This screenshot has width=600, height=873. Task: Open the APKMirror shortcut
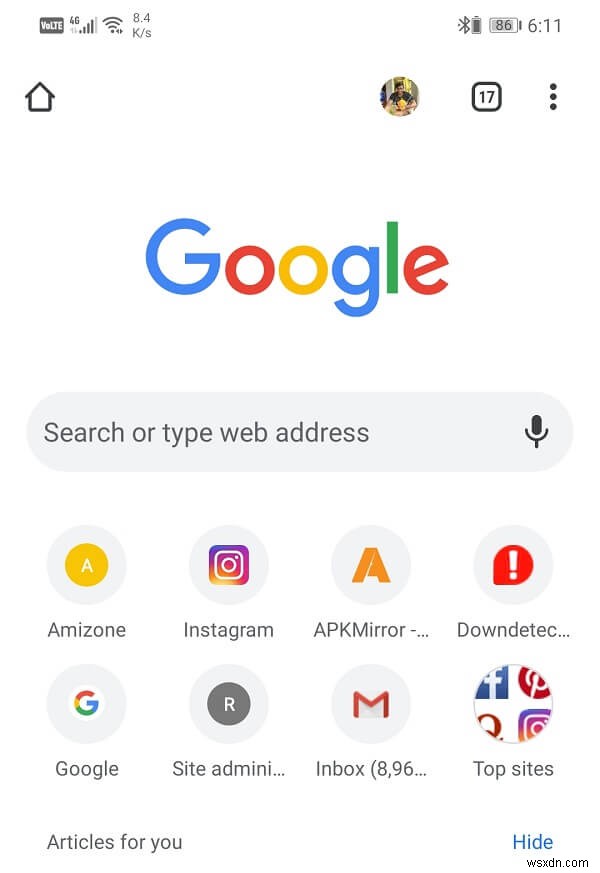coord(371,566)
